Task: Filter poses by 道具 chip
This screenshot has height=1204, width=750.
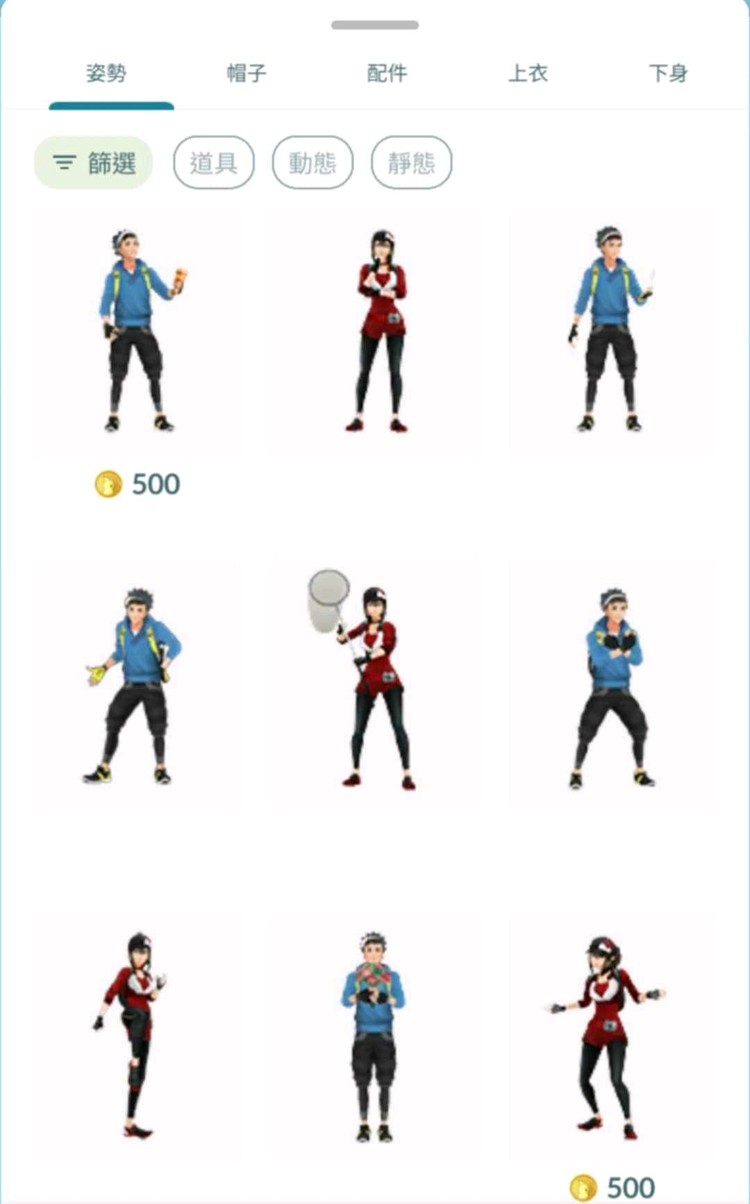Action: 214,163
